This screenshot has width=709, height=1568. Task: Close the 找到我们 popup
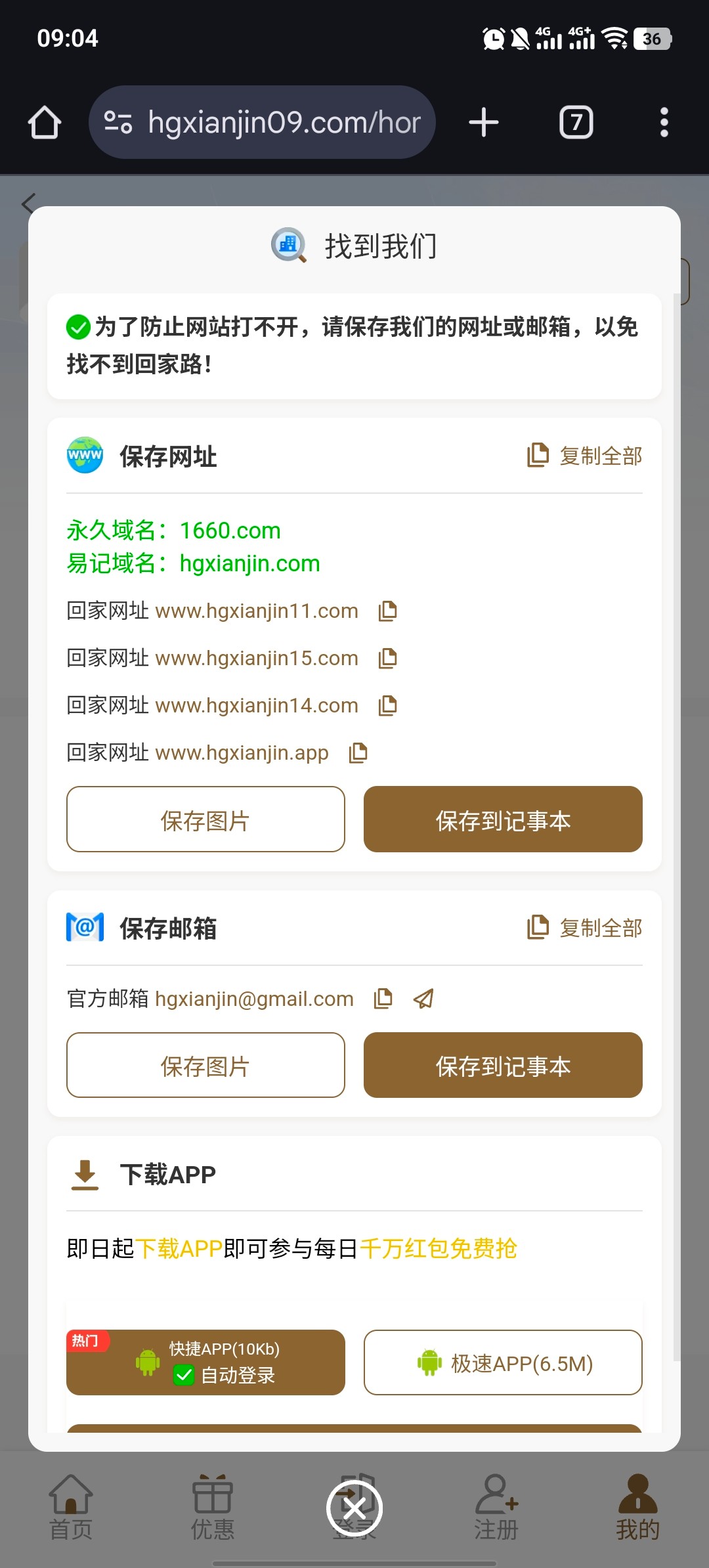(x=354, y=1508)
